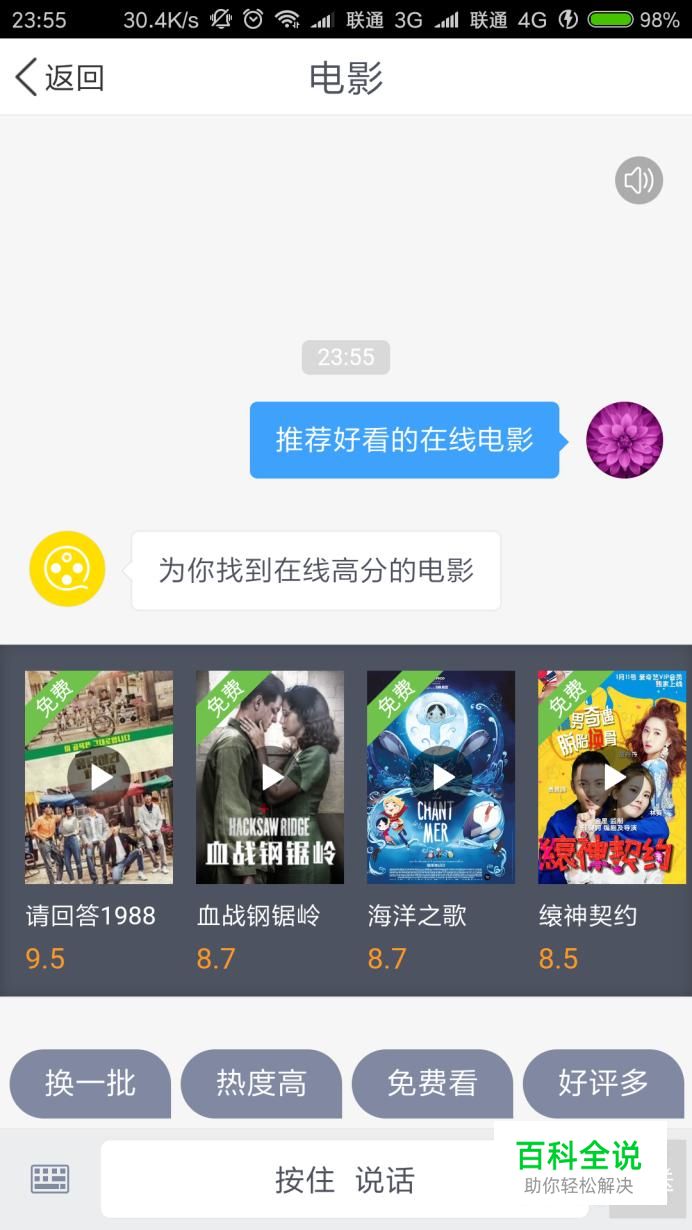
Task: Filter by 免费看 chip
Action: (x=432, y=1083)
